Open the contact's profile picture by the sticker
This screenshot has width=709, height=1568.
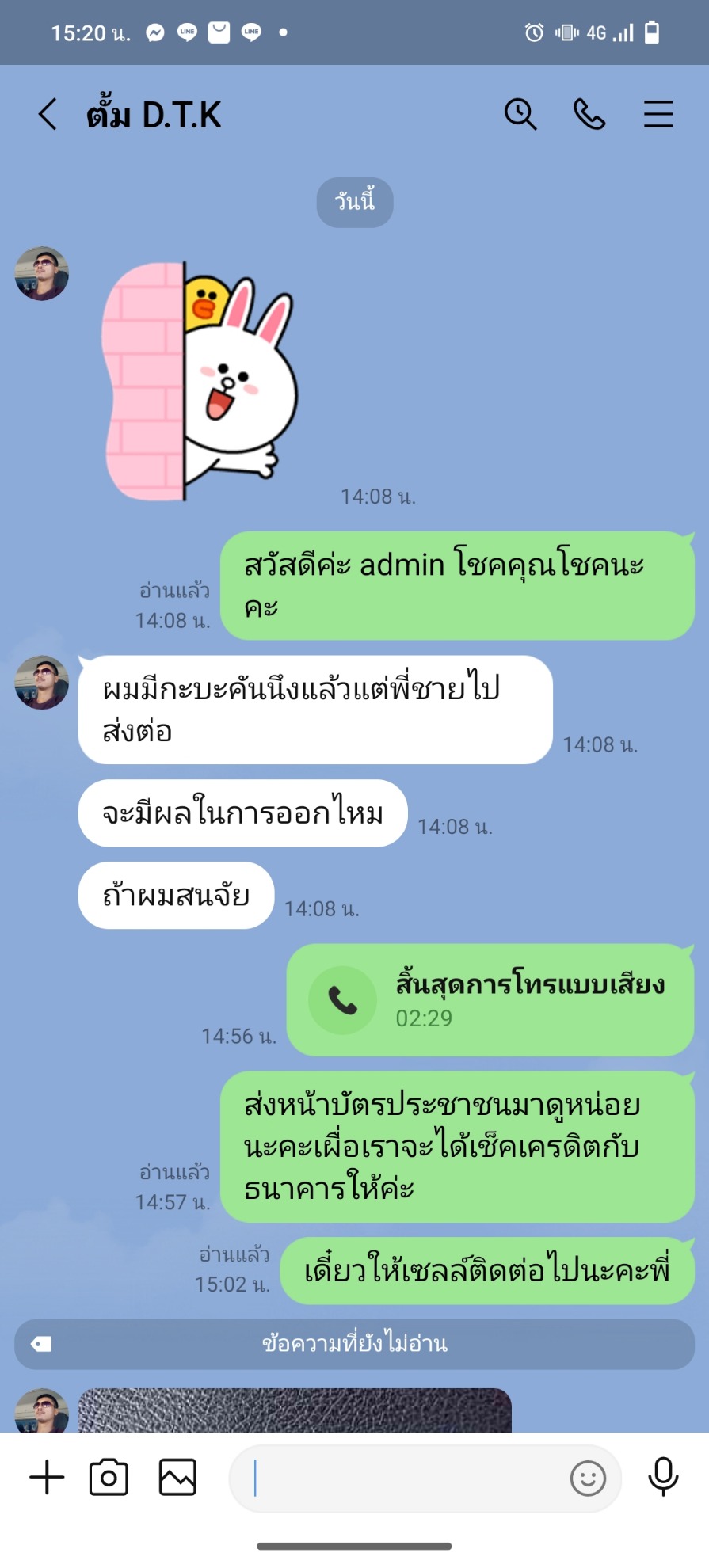pyautogui.click(x=42, y=274)
